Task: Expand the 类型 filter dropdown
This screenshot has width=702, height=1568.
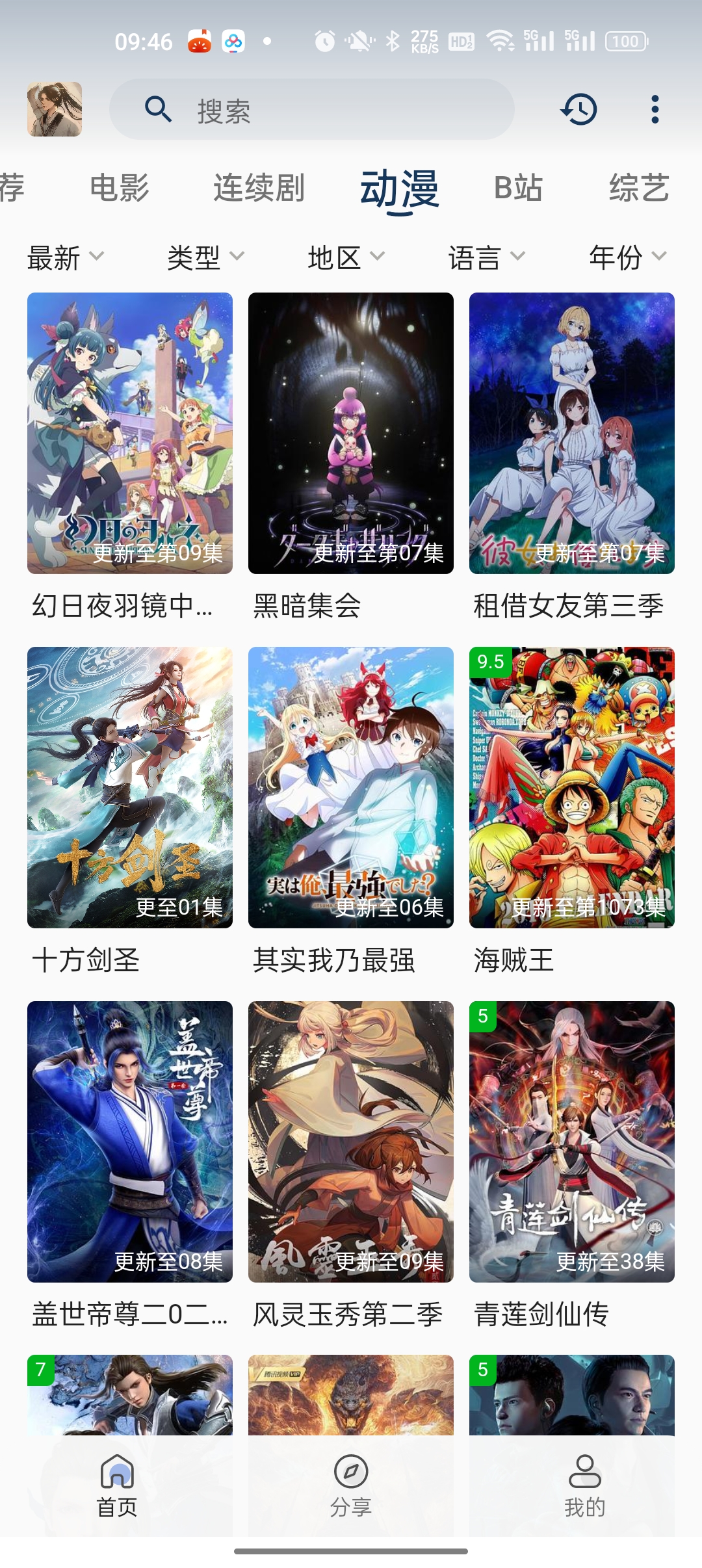Action: 206,257
